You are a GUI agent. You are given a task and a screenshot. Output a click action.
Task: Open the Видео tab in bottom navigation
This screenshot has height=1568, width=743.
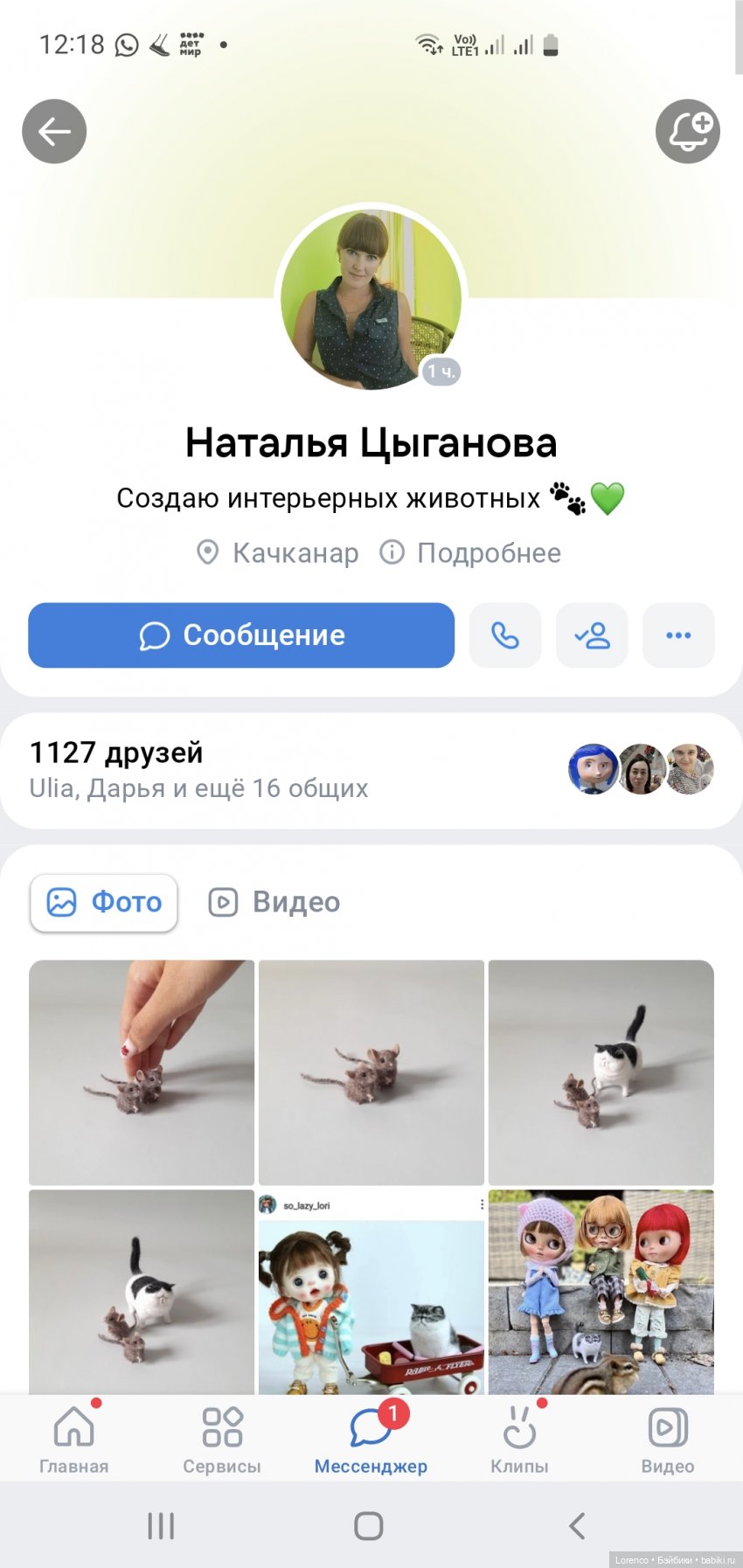[668, 1439]
